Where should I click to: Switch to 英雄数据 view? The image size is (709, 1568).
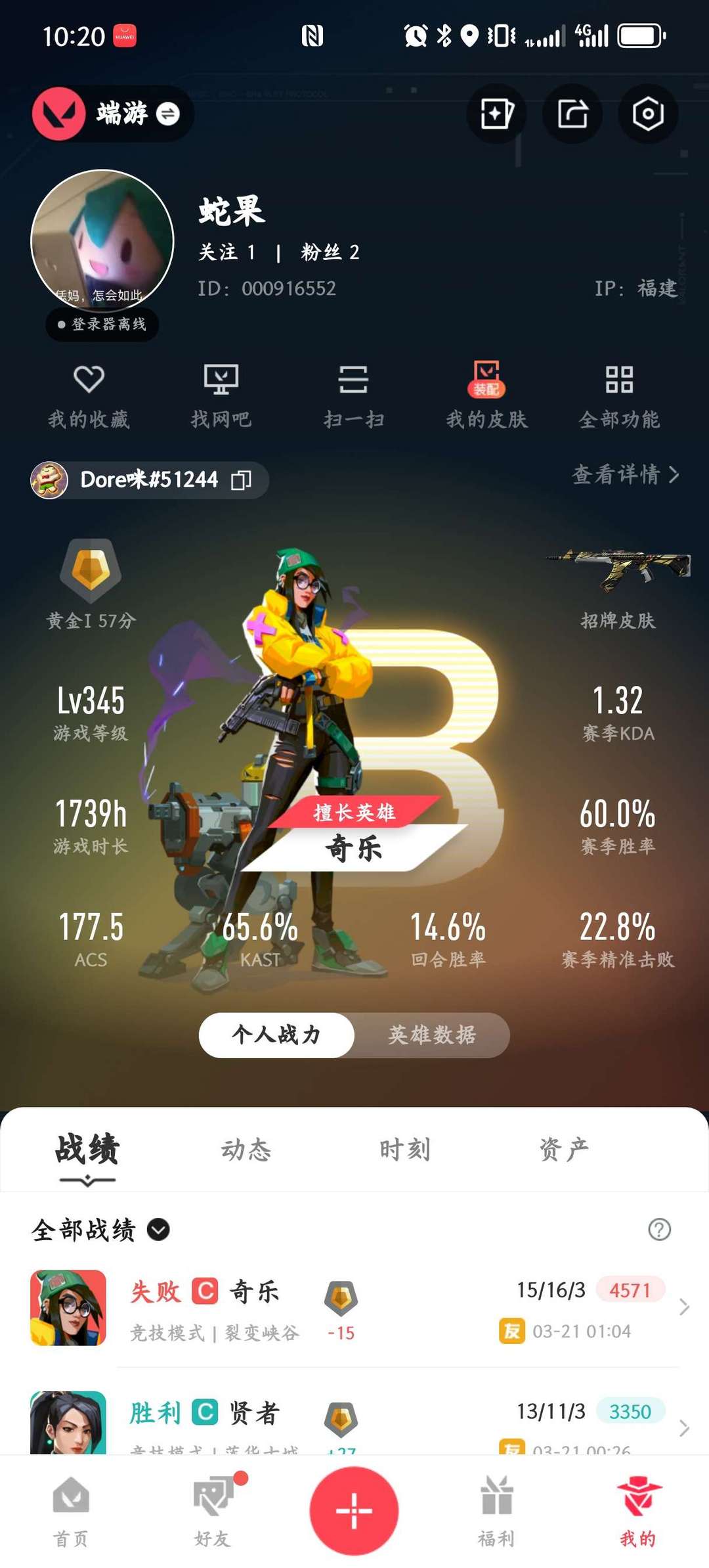tap(433, 1033)
